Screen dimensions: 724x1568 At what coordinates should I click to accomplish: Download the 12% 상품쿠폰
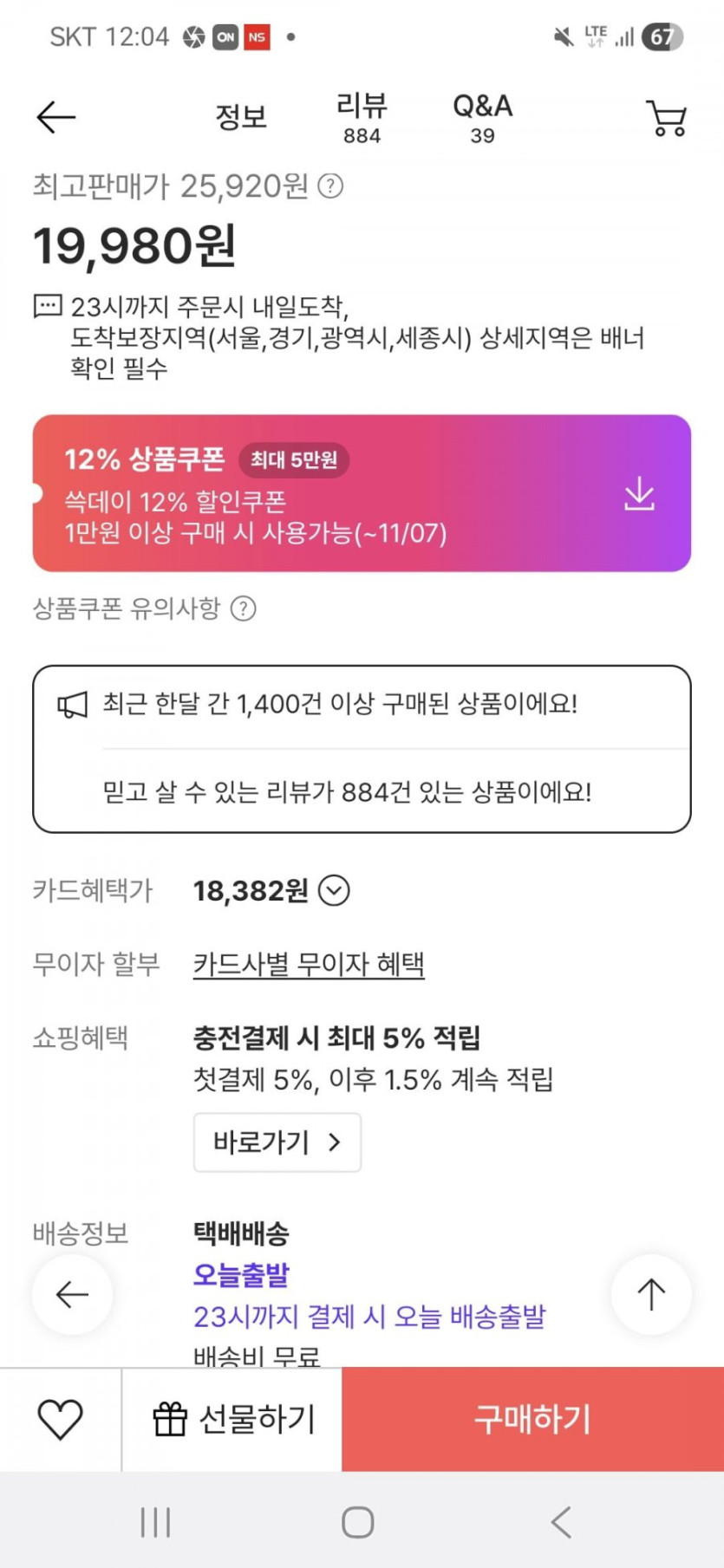coord(639,493)
